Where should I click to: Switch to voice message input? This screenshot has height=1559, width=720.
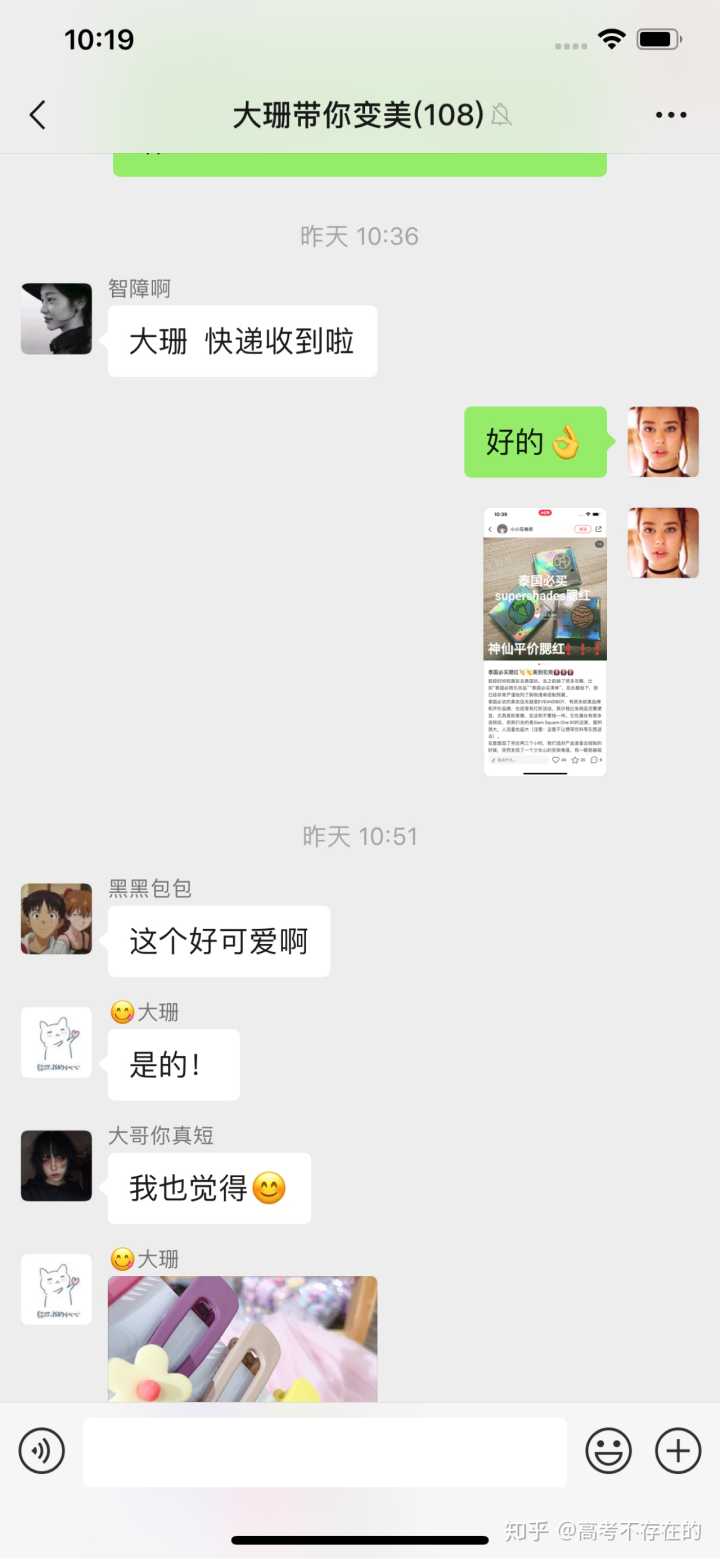[x=41, y=1451]
